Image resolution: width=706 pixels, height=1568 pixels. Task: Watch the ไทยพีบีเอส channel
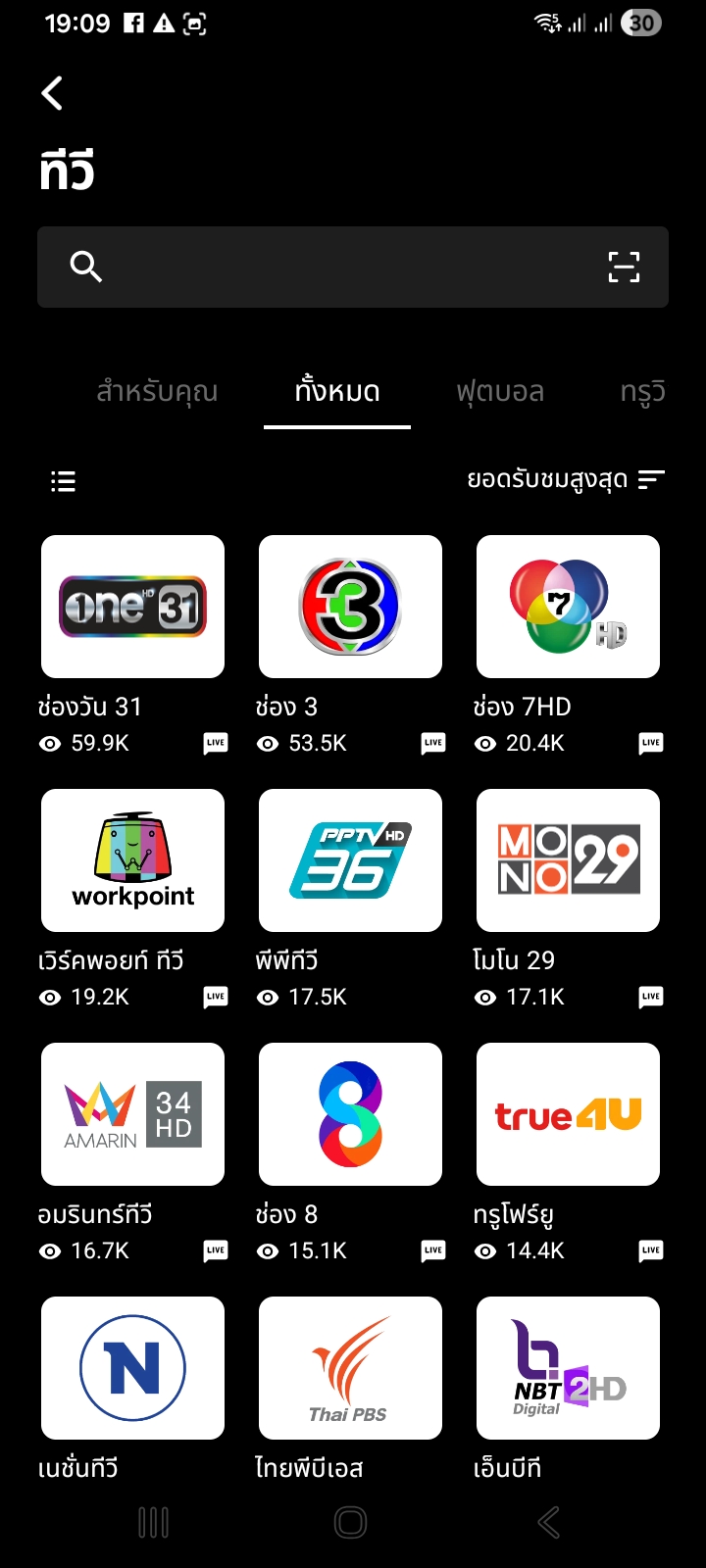coord(350,1368)
